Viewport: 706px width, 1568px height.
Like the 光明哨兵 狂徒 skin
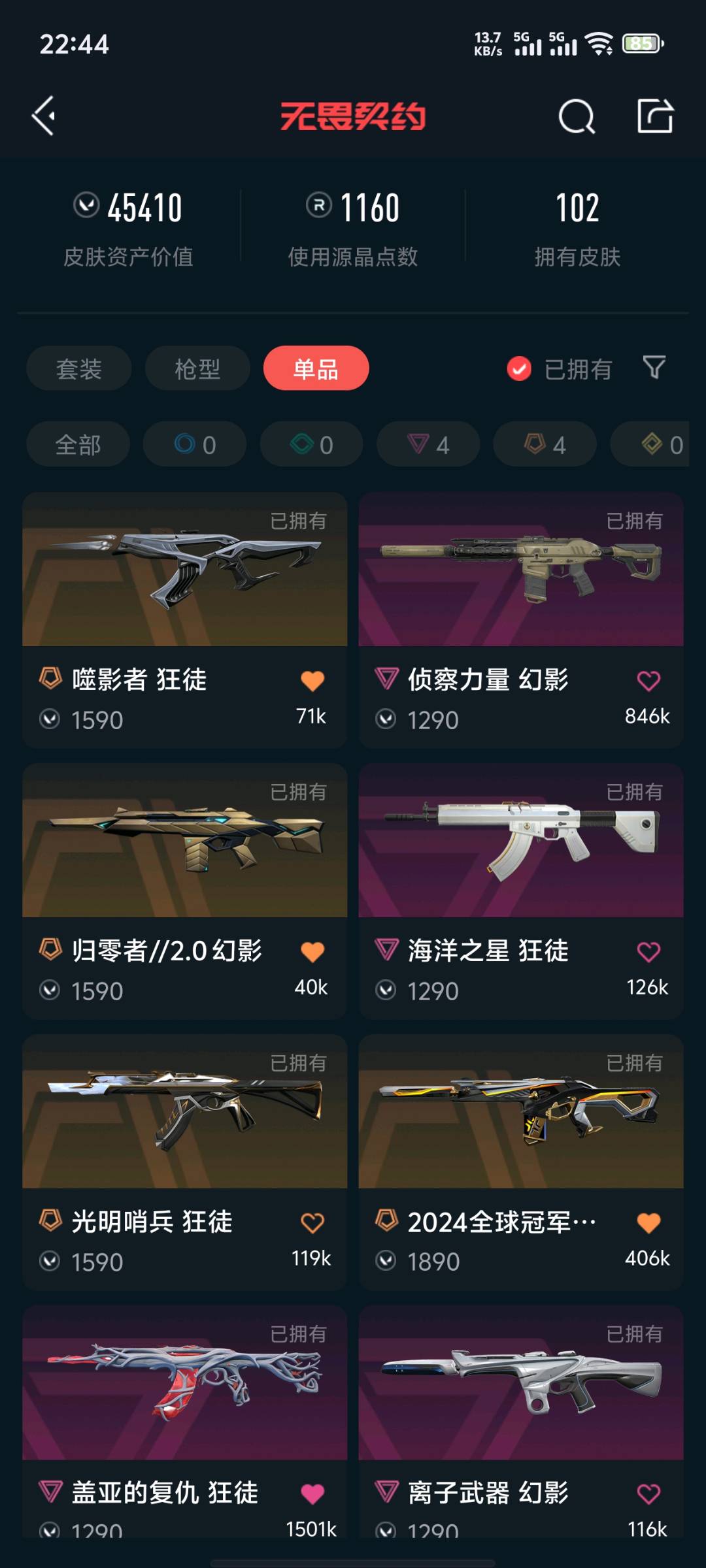click(x=312, y=1222)
